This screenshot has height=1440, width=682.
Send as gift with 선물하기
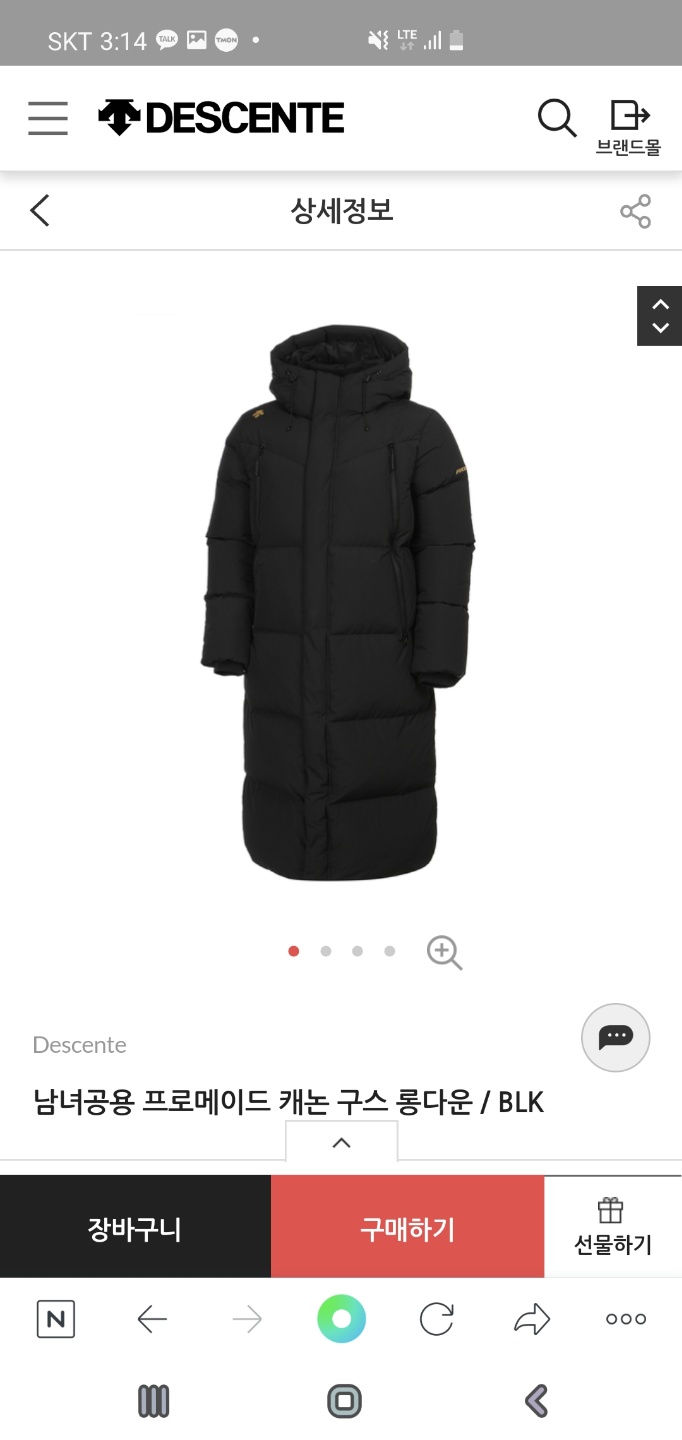point(612,1228)
